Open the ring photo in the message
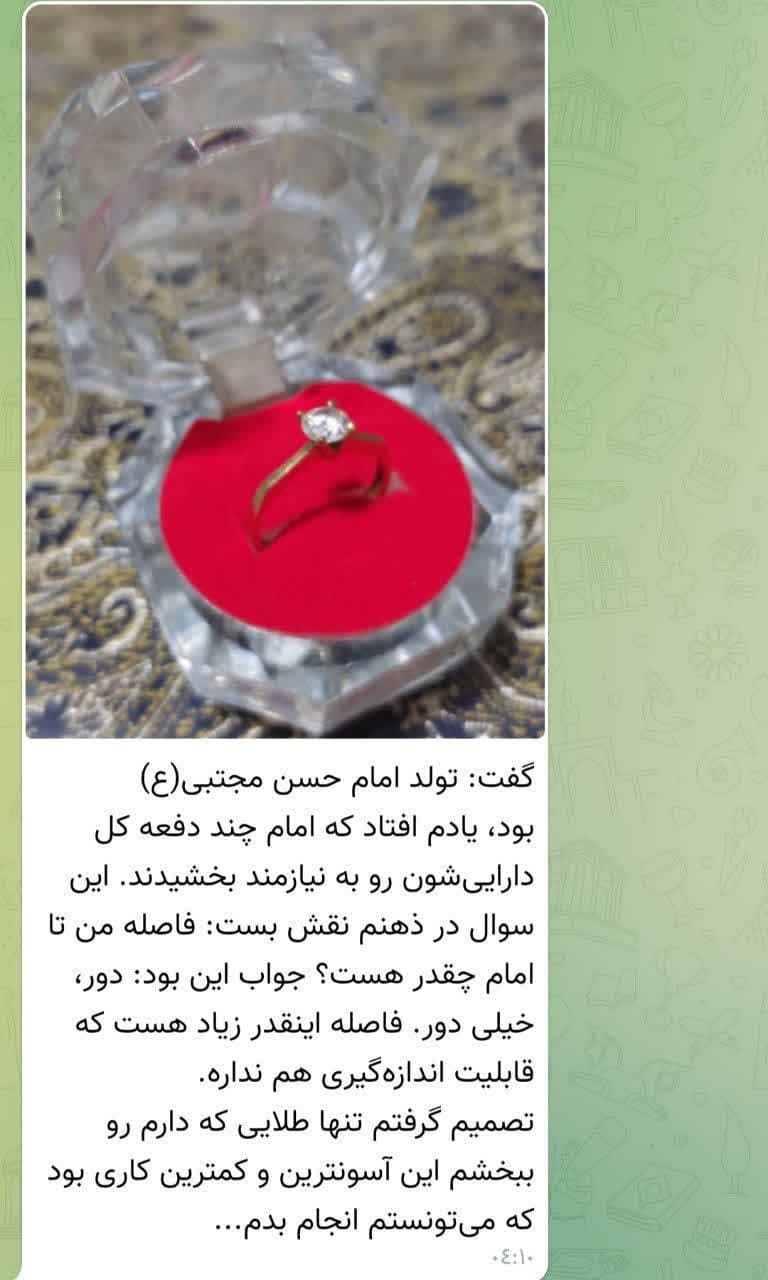The width and height of the screenshot is (768, 1280). click(285, 370)
